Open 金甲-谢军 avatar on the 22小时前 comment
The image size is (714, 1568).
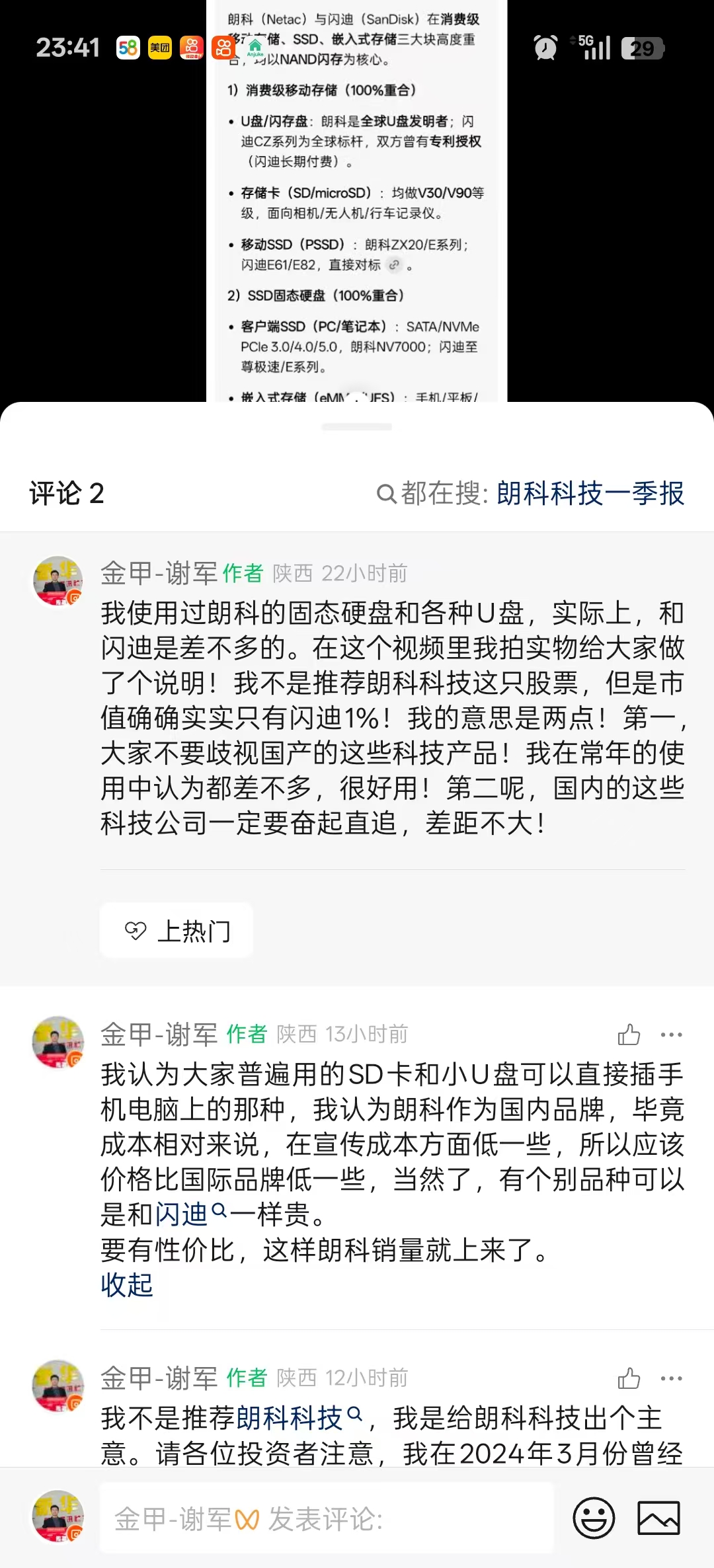click(58, 581)
